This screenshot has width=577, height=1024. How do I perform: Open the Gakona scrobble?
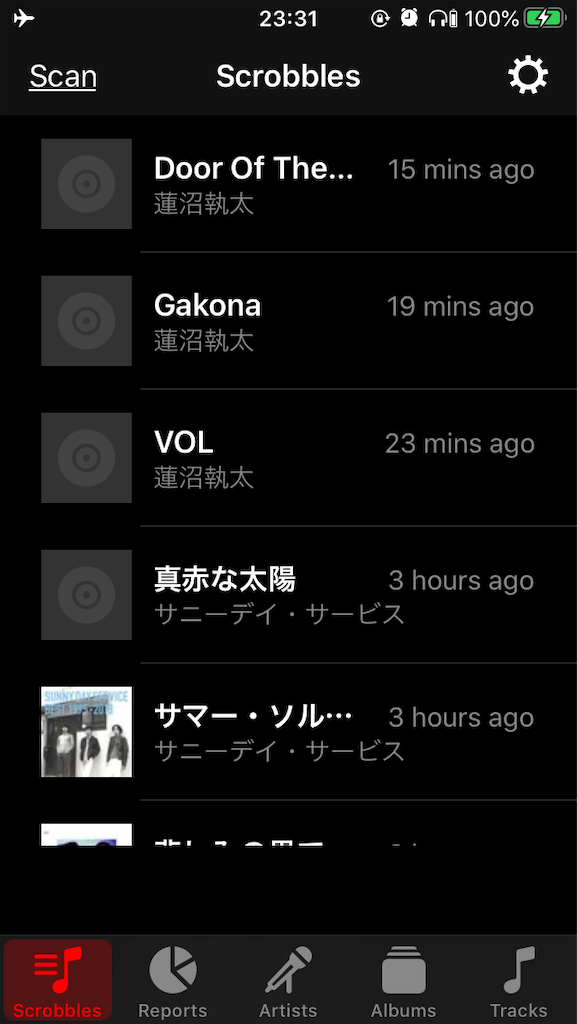[288, 321]
